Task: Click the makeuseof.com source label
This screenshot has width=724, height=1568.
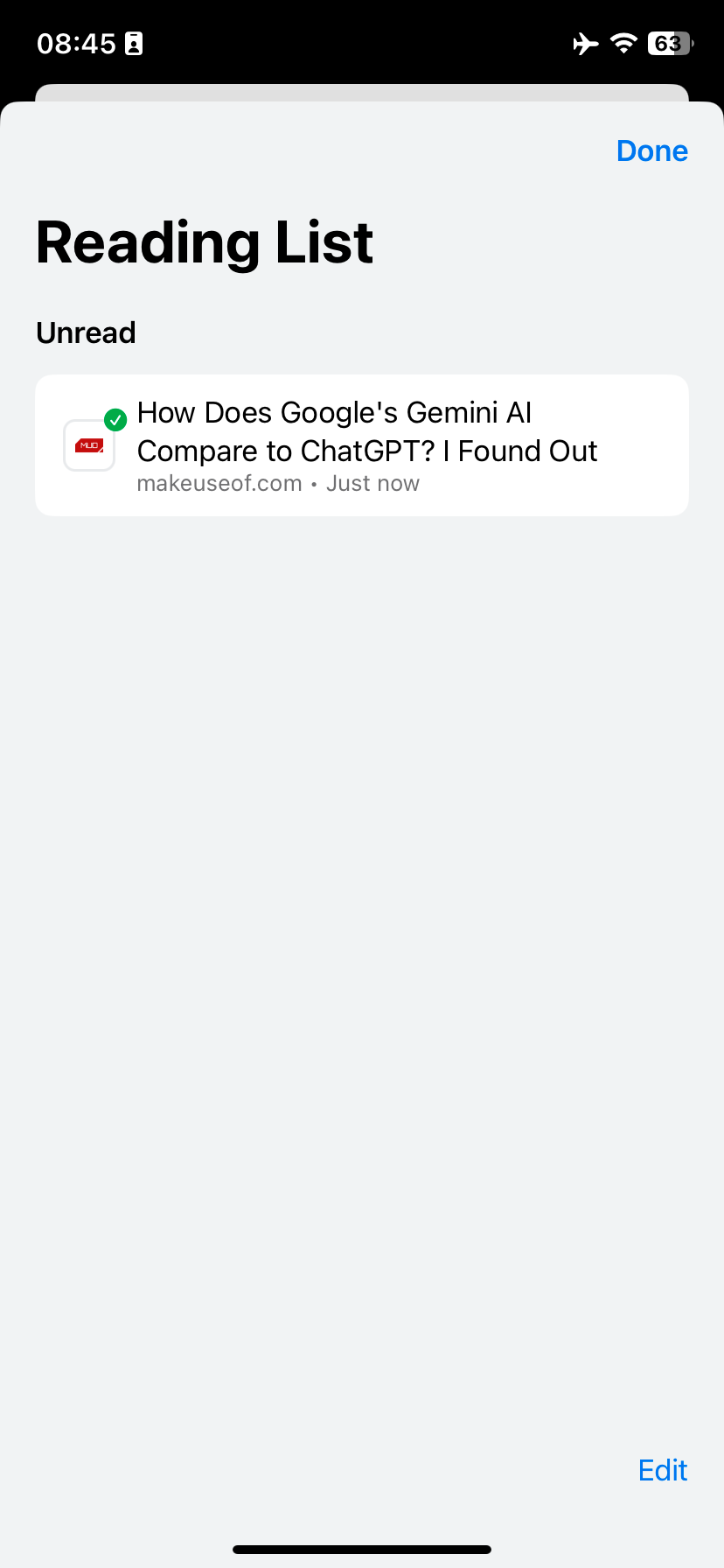Action: click(x=219, y=482)
